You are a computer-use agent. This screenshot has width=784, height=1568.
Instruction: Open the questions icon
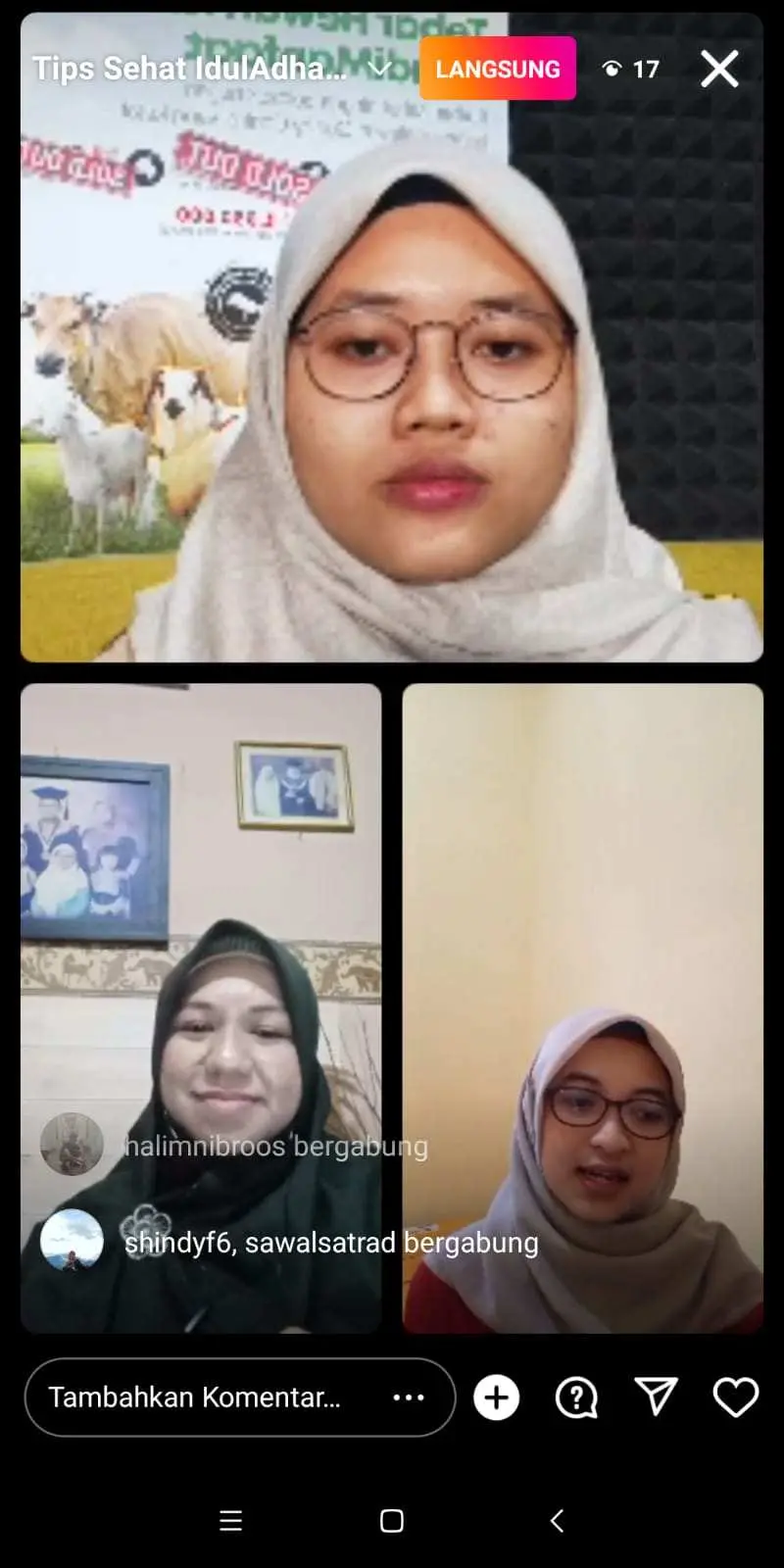tap(576, 1397)
